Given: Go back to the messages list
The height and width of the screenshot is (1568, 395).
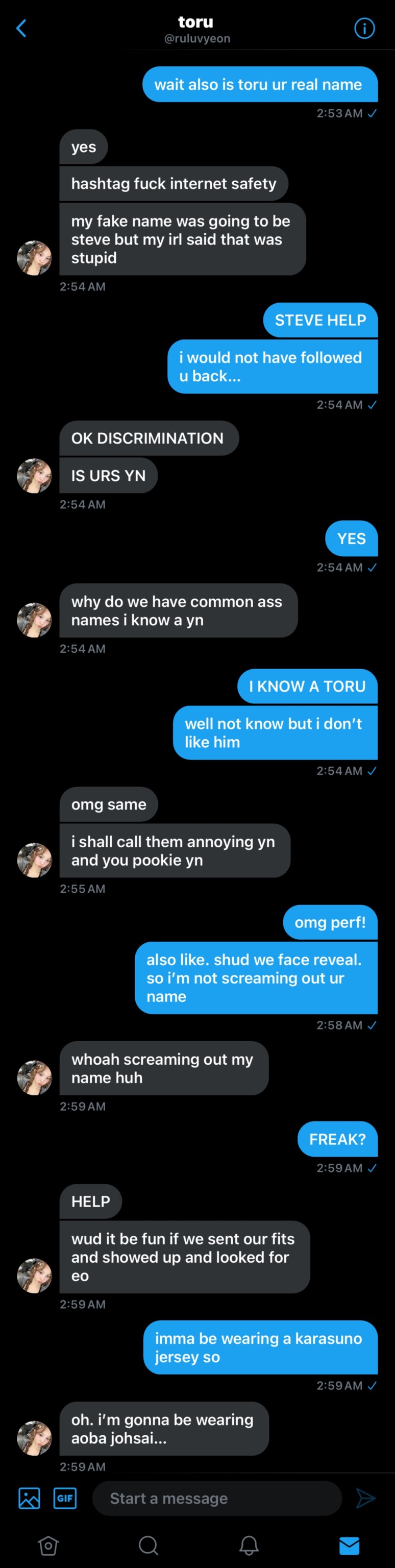Looking at the screenshot, I should point(21,28).
